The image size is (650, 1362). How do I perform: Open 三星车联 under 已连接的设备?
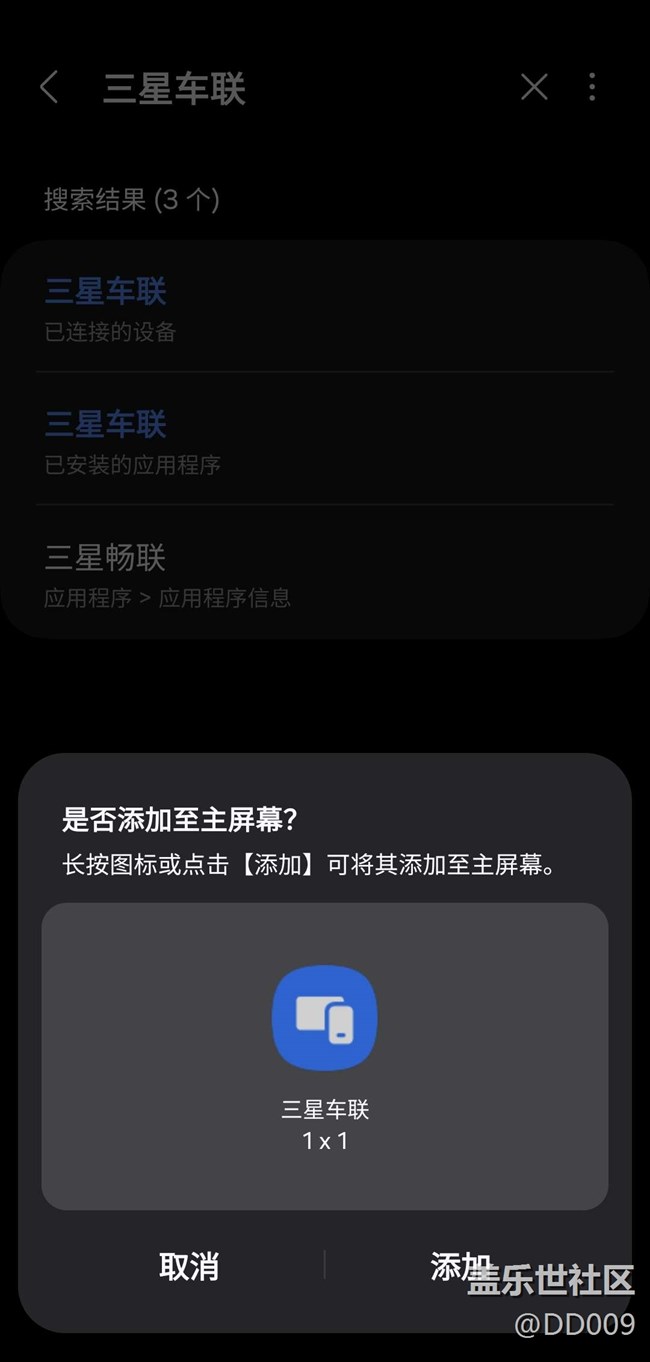pos(325,308)
